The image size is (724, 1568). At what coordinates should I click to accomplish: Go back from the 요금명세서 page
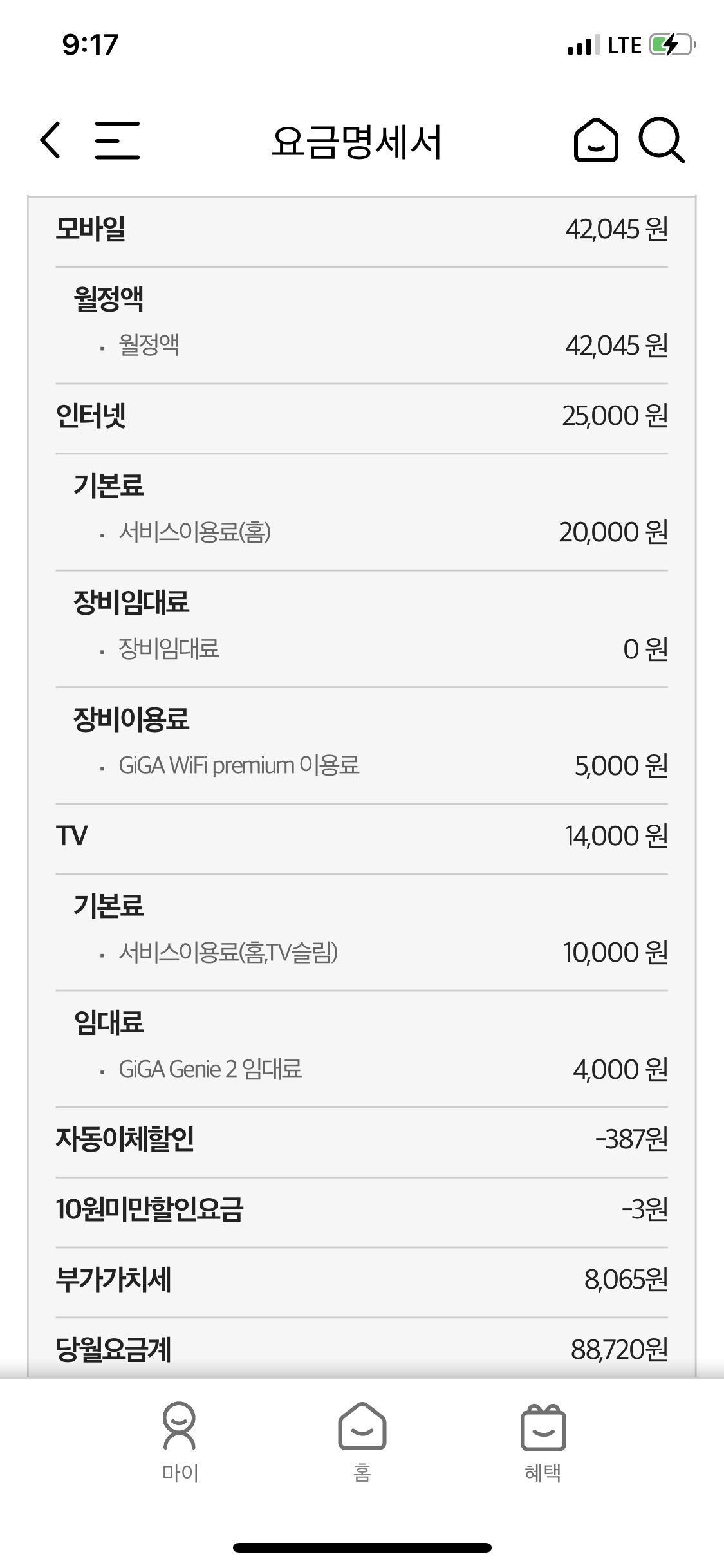[x=51, y=140]
